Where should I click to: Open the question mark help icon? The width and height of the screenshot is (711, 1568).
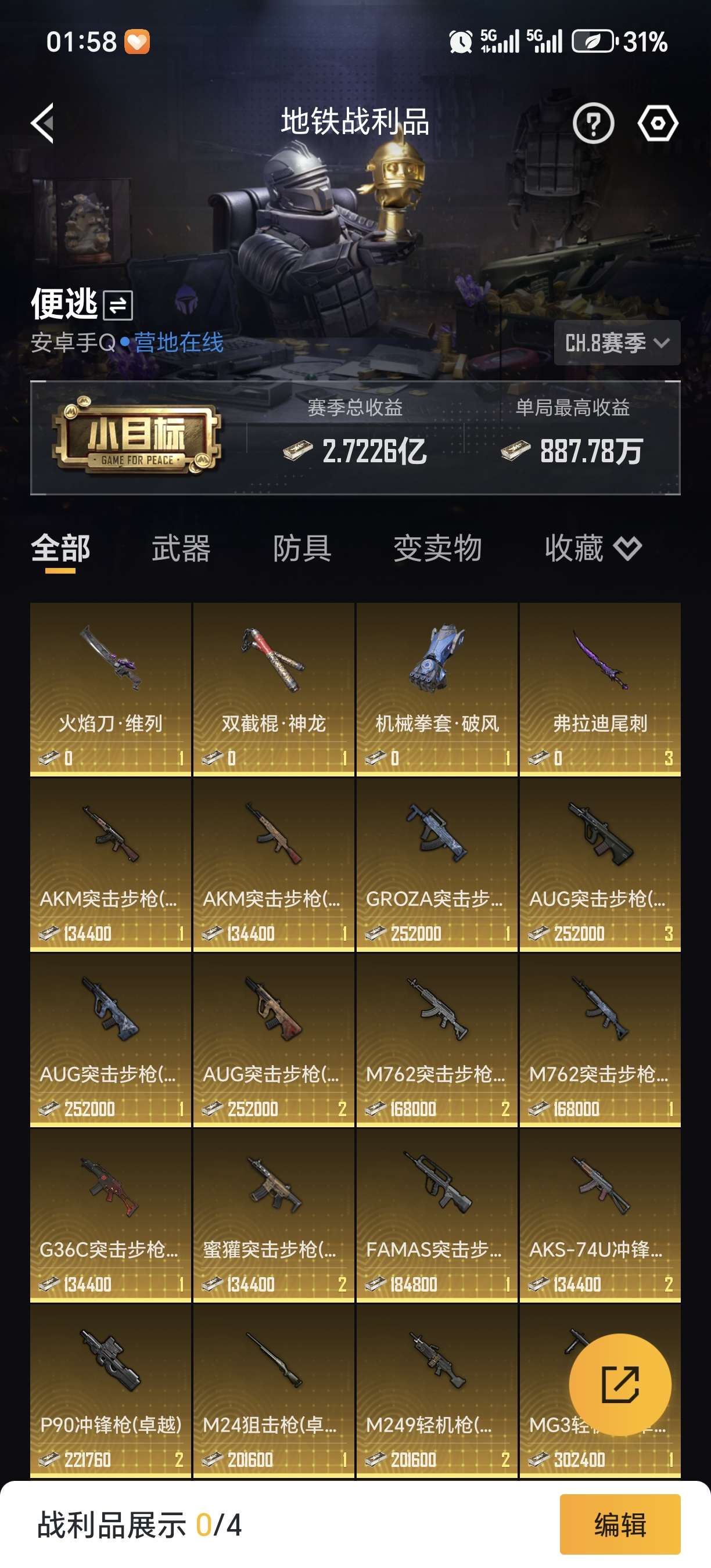(x=593, y=124)
